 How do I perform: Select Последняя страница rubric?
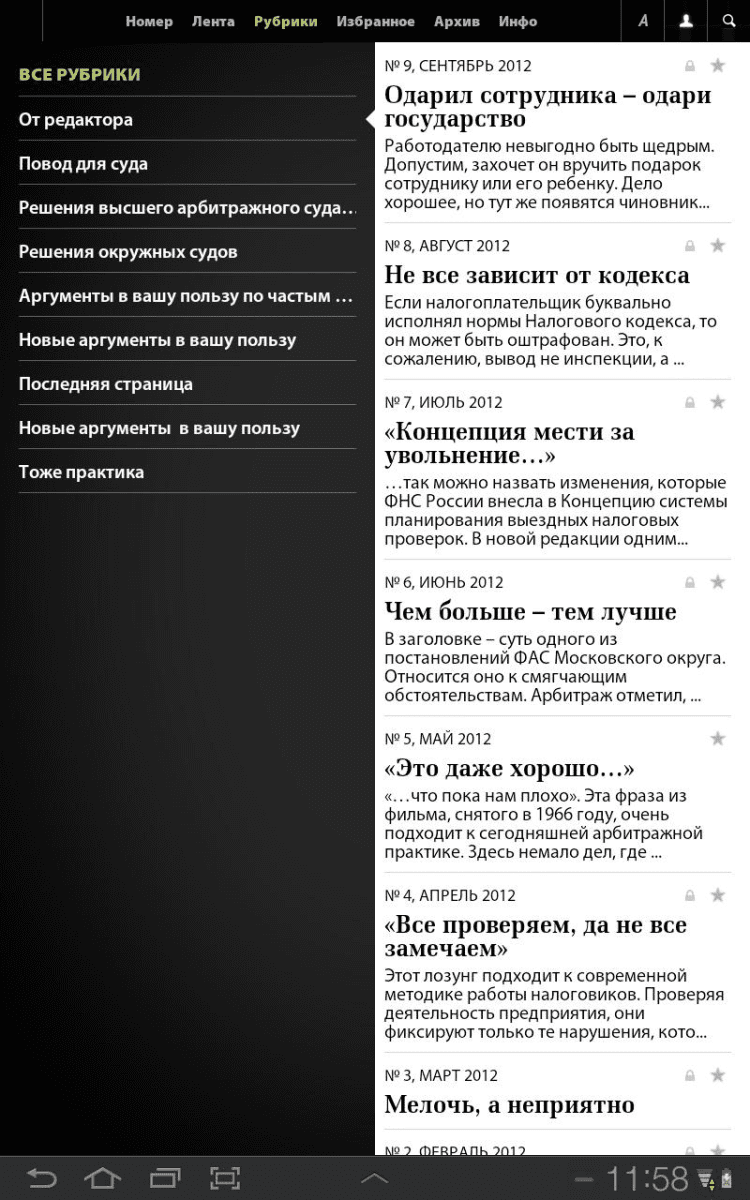tap(106, 384)
